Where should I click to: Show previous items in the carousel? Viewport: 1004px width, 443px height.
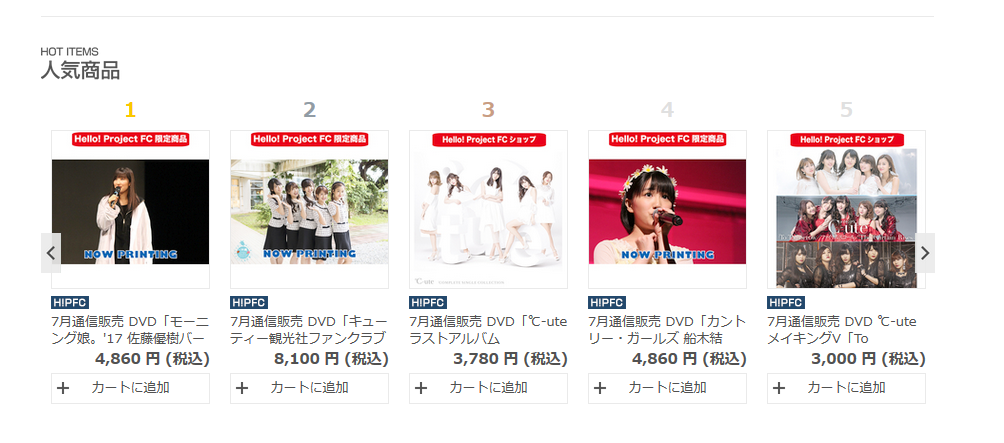pos(51,253)
